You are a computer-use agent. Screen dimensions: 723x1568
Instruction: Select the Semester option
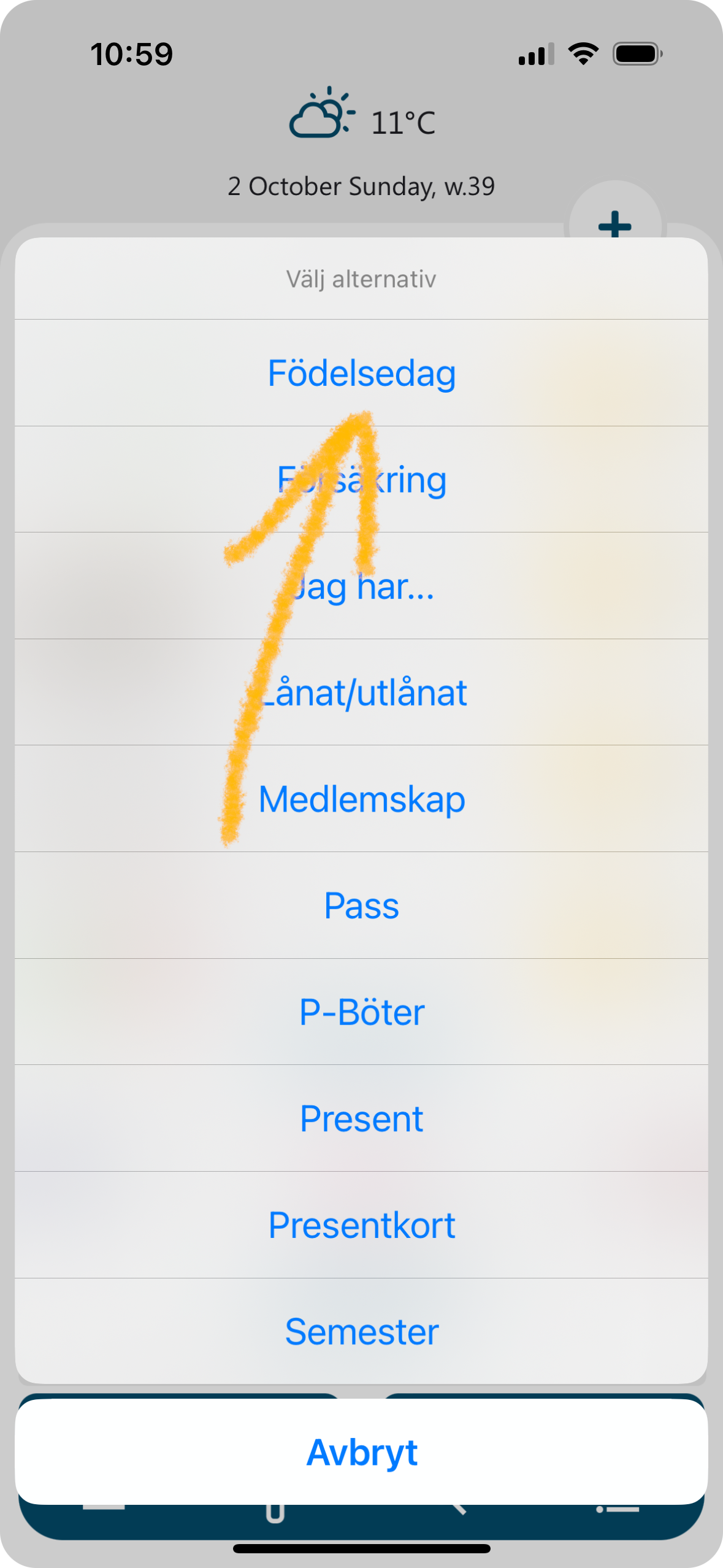(361, 1332)
